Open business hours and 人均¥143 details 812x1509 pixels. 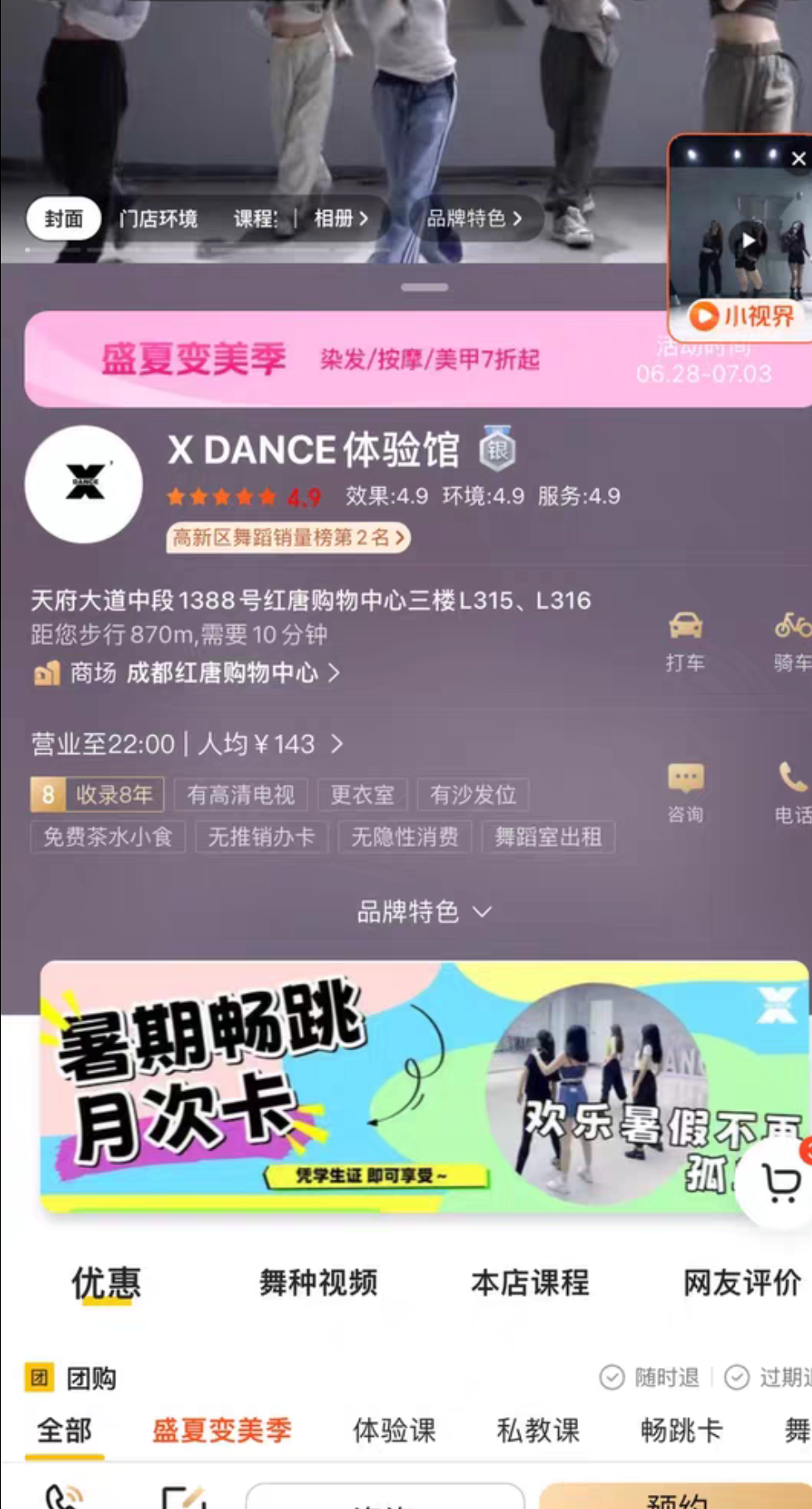coord(187,744)
